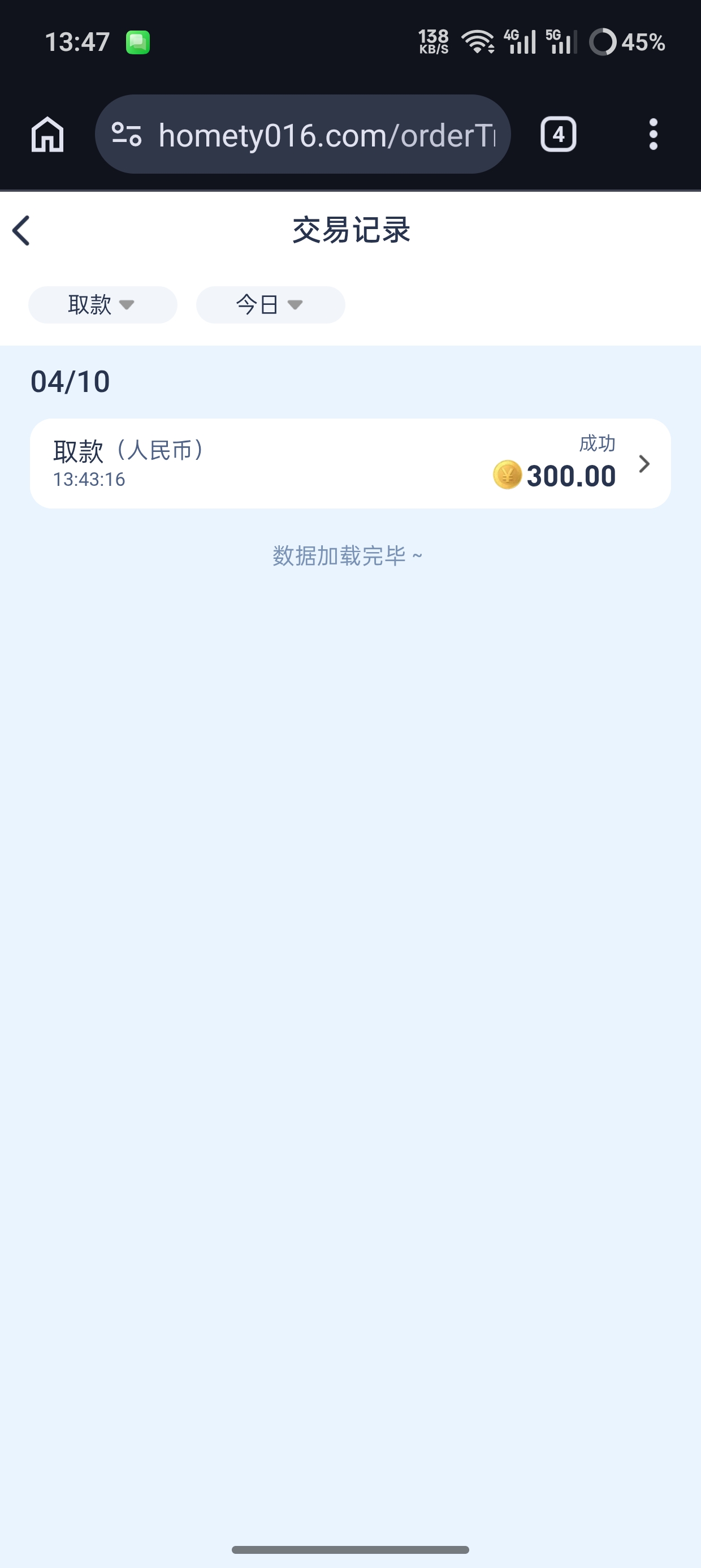The height and width of the screenshot is (1568, 701).
Task: Open the 今日 date filter dropdown
Action: [270, 304]
